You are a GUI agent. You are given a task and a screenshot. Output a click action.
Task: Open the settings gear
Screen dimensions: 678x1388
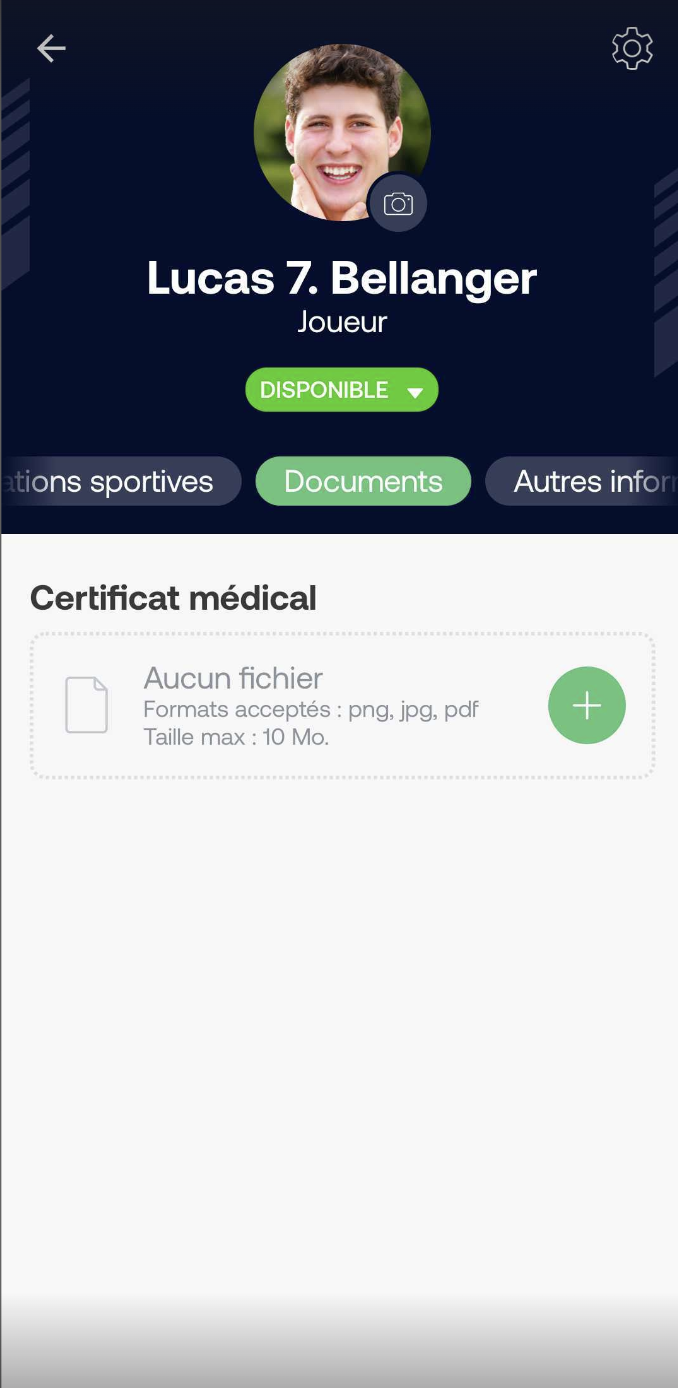tap(631, 49)
